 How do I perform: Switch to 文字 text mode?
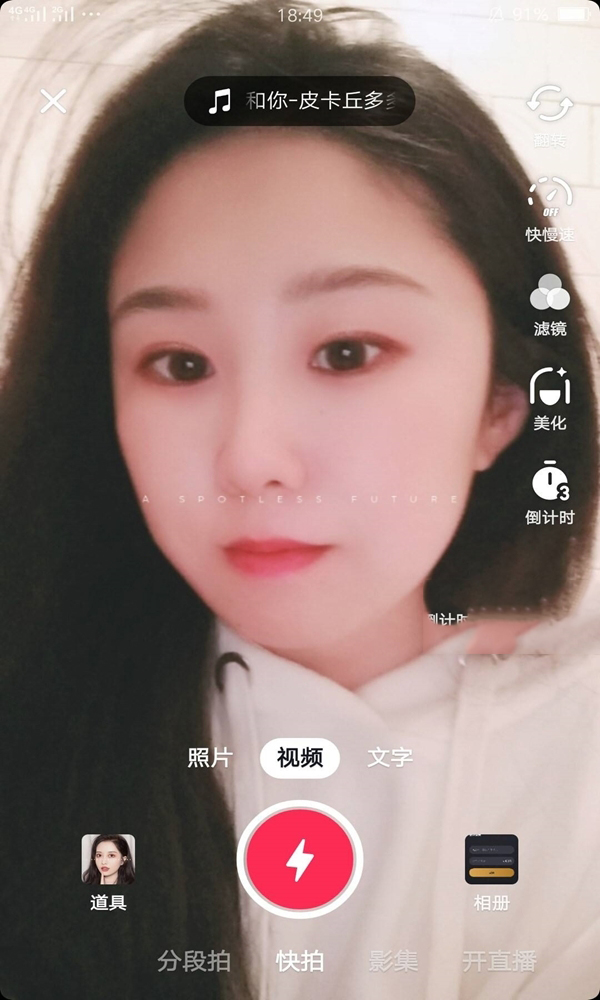pos(390,758)
